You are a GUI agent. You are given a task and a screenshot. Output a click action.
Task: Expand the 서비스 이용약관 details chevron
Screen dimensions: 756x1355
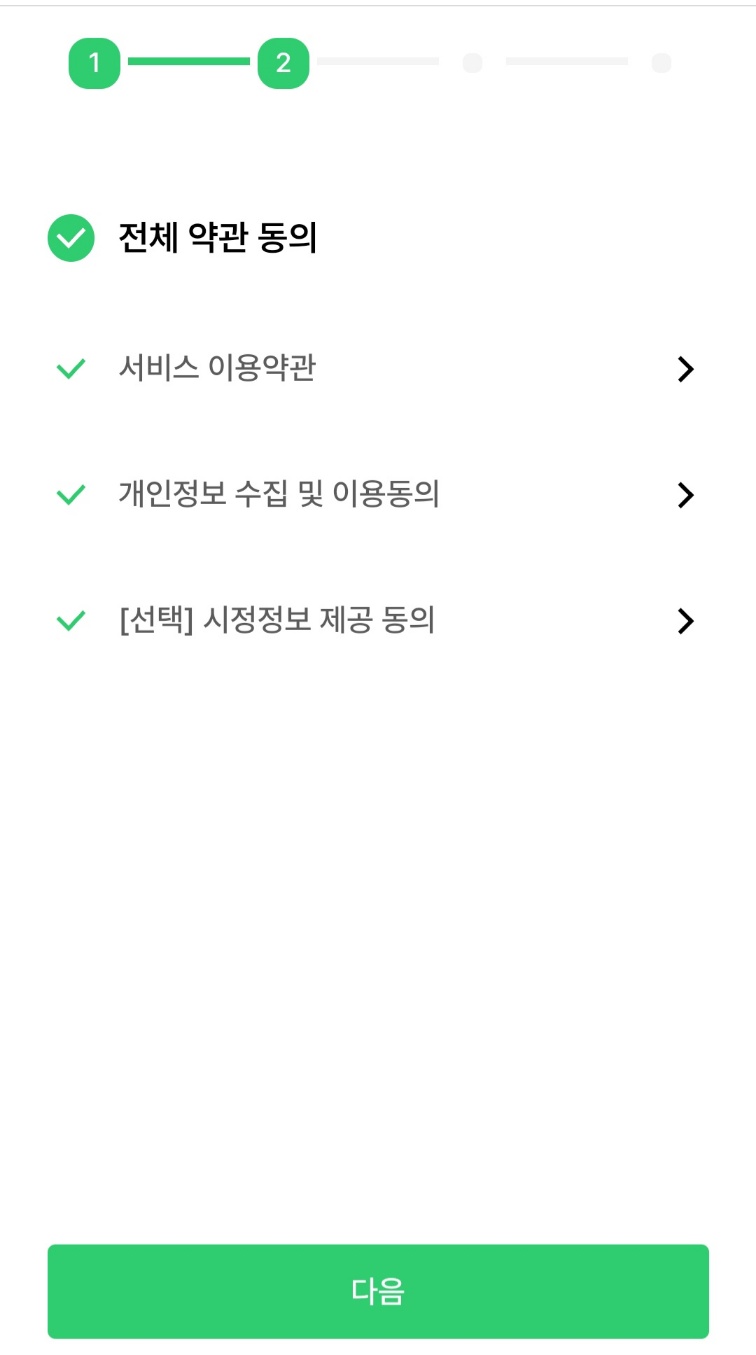pyautogui.click(x=685, y=368)
